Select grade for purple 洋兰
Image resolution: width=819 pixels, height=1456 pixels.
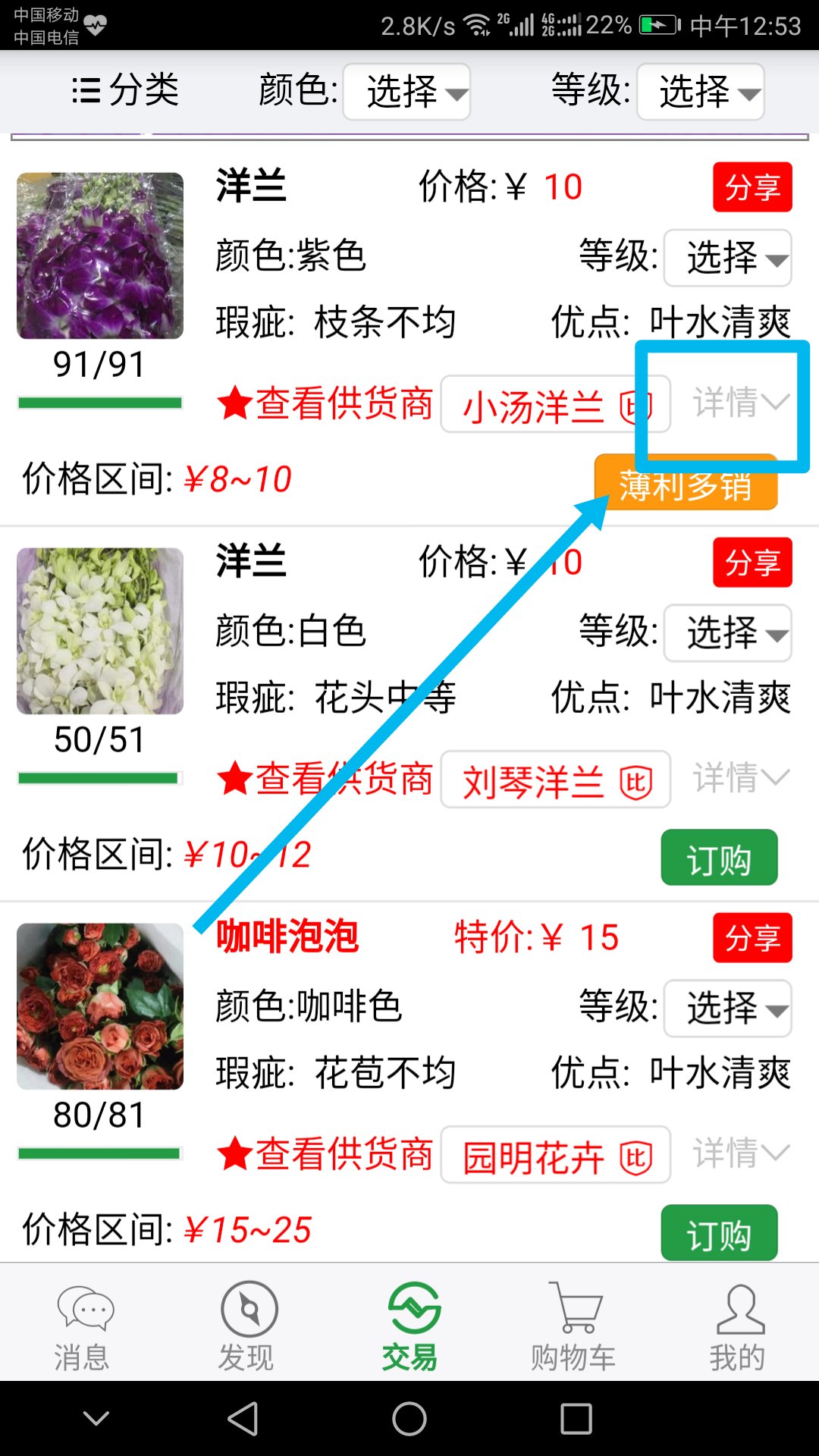point(727,258)
